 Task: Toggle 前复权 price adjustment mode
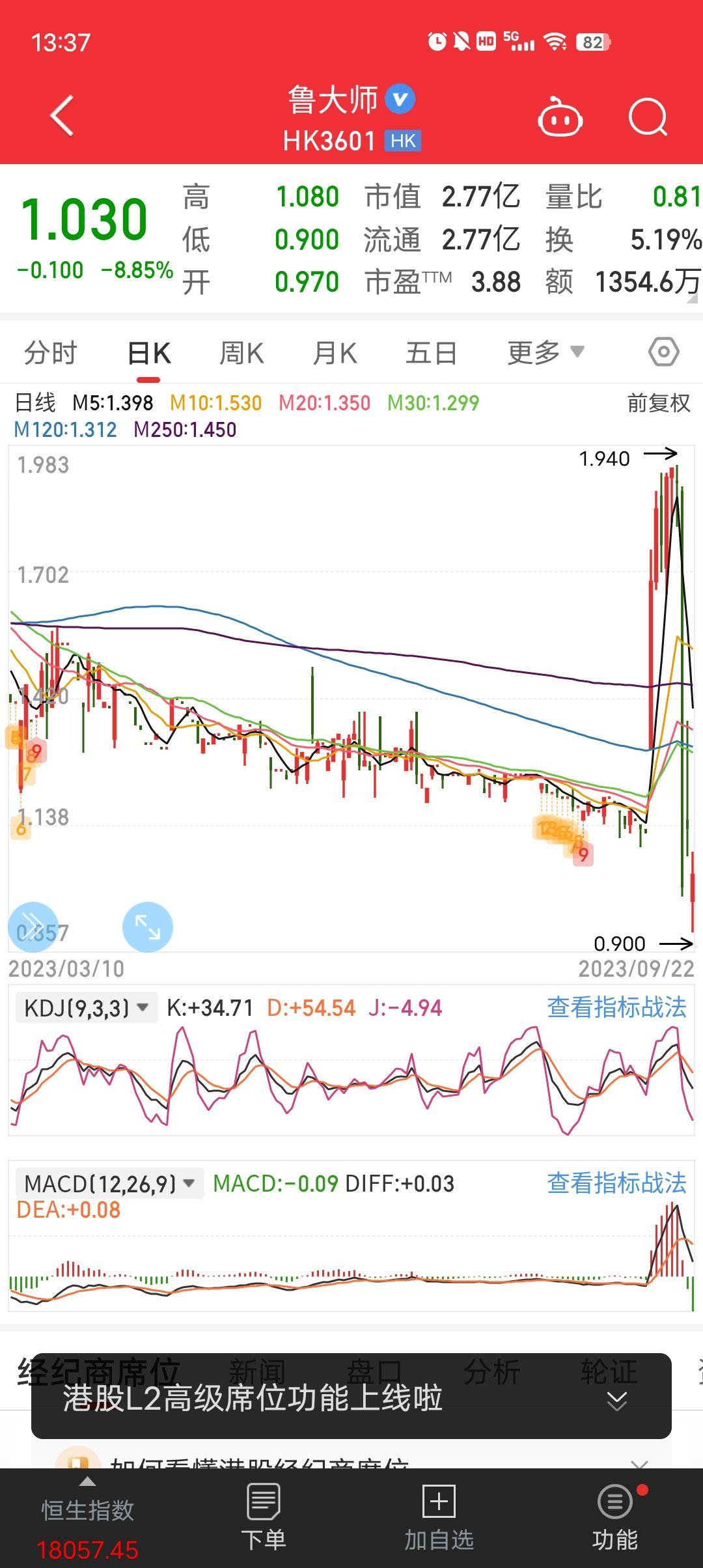657,403
